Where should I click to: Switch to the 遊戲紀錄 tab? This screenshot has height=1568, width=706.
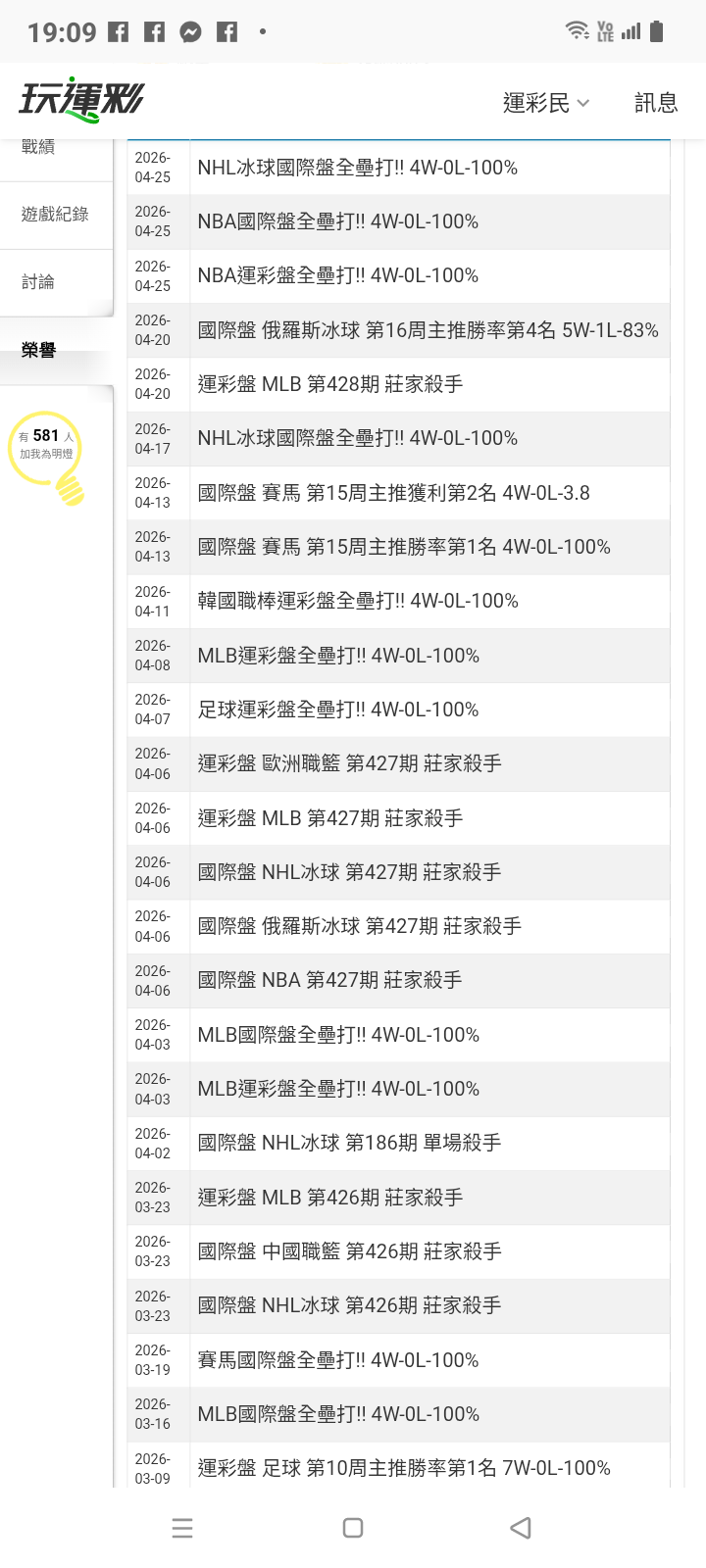[55, 215]
